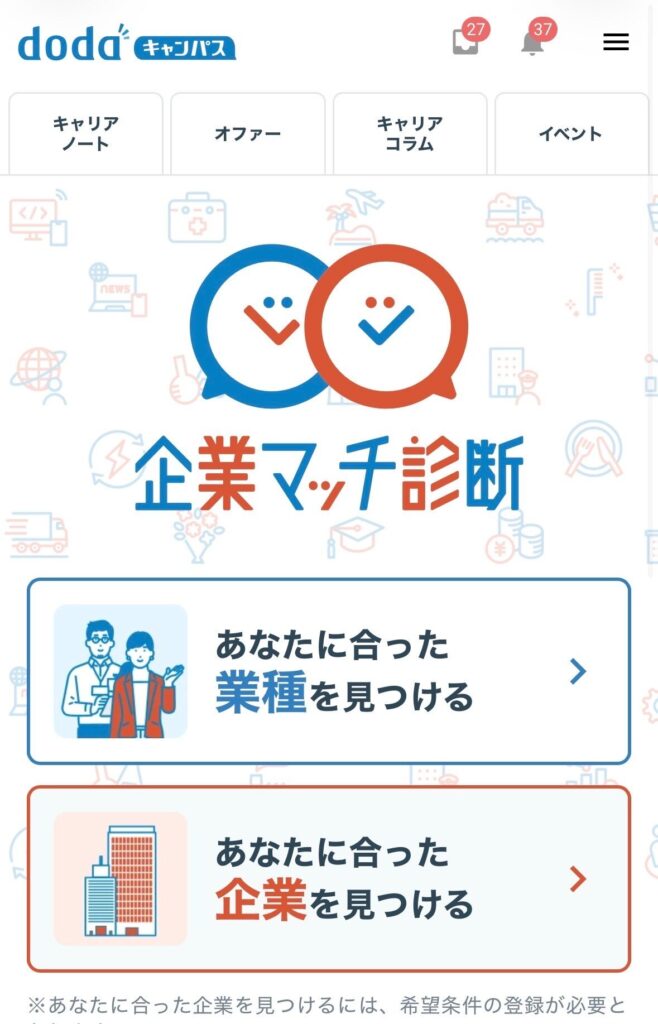The height and width of the screenshot is (1024, 658).
Task: Open the キャリアコラム tab
Action: 410,133
